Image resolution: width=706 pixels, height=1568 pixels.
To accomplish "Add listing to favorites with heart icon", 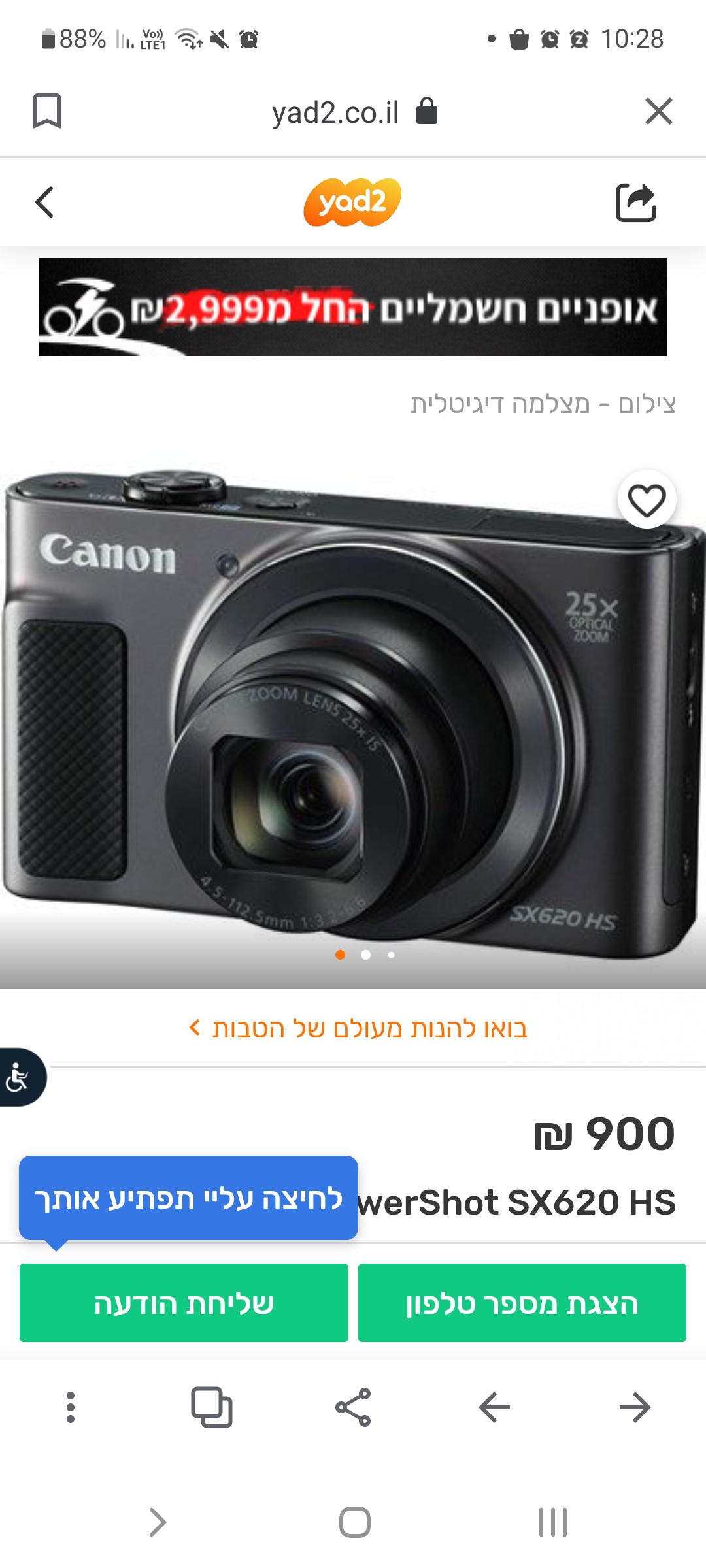I will pos(647,500).
